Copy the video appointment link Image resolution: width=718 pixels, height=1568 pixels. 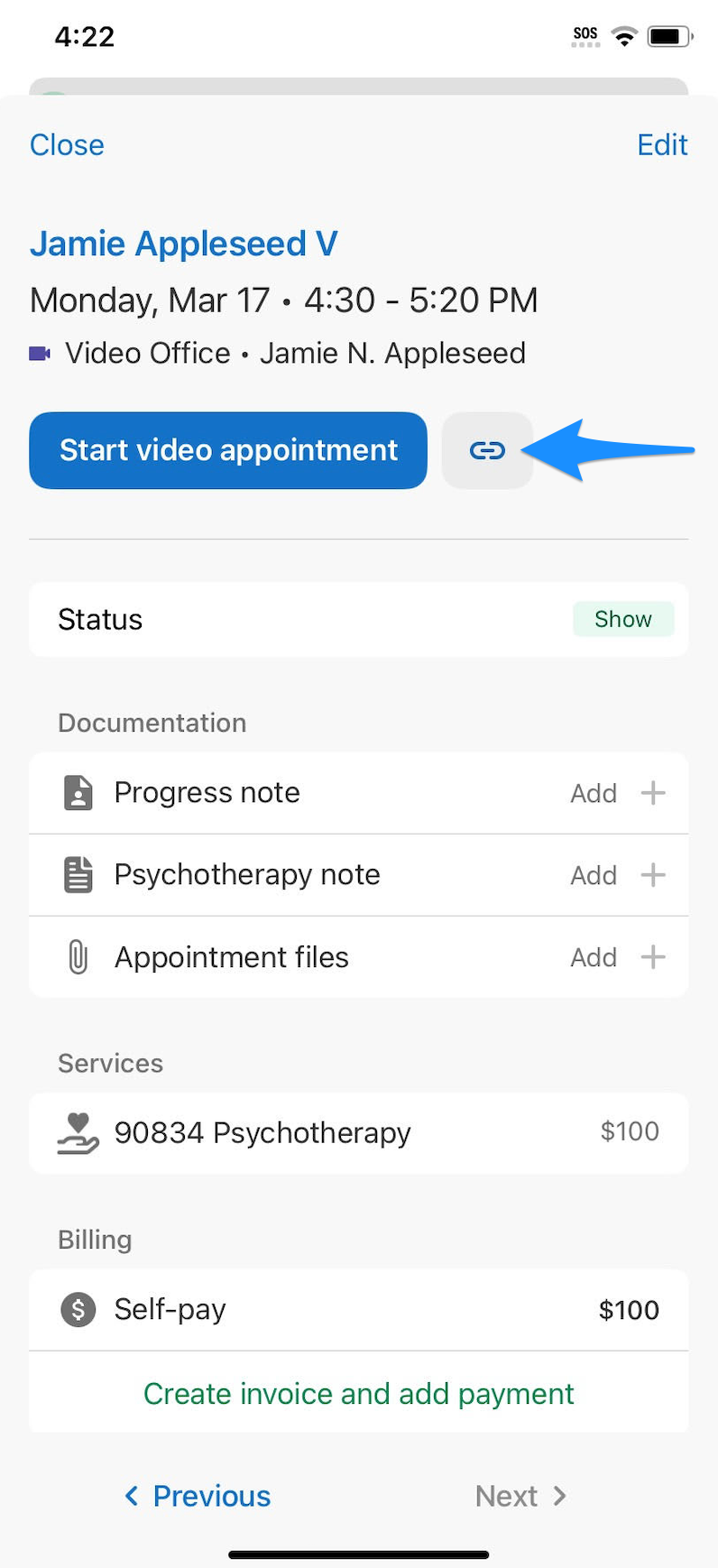[x=487, y=450]
